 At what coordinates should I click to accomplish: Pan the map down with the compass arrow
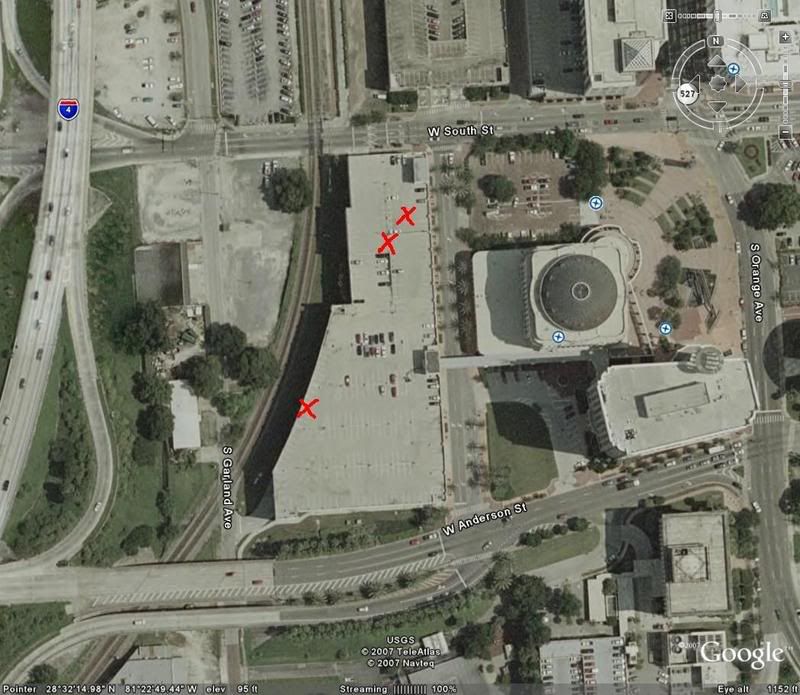pyautogui.click(x=717, y=105)
